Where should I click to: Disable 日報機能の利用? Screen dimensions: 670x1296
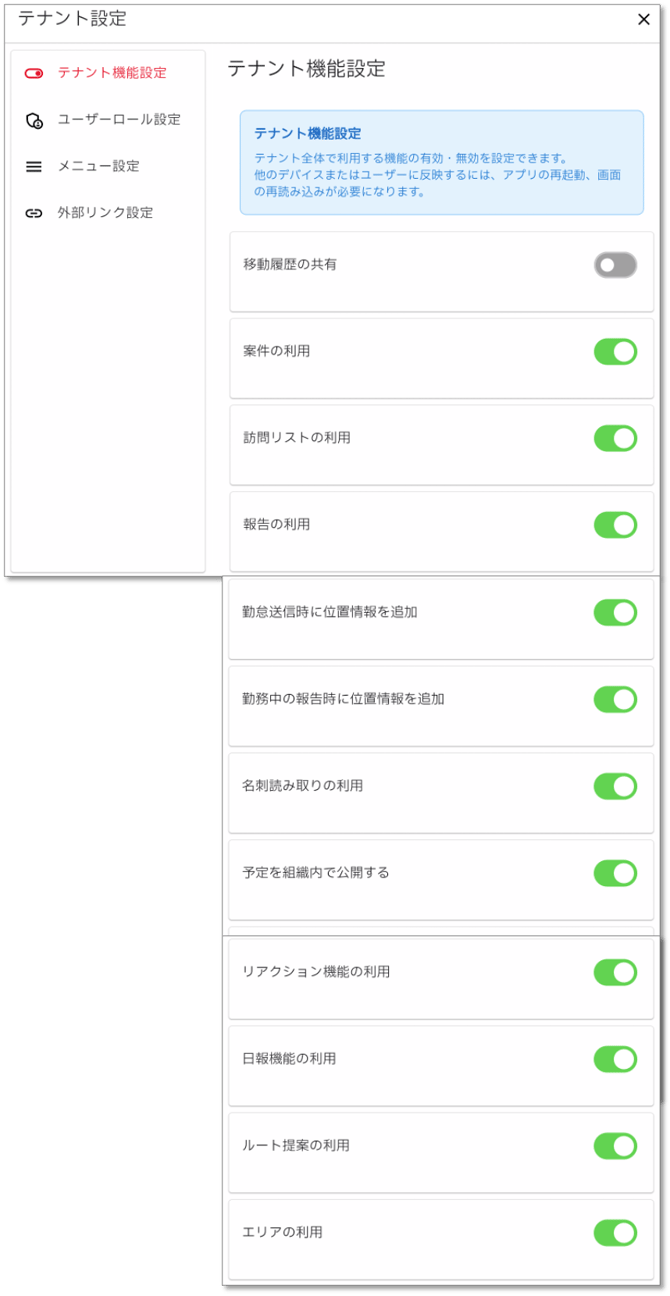[x=615, y=1059]
